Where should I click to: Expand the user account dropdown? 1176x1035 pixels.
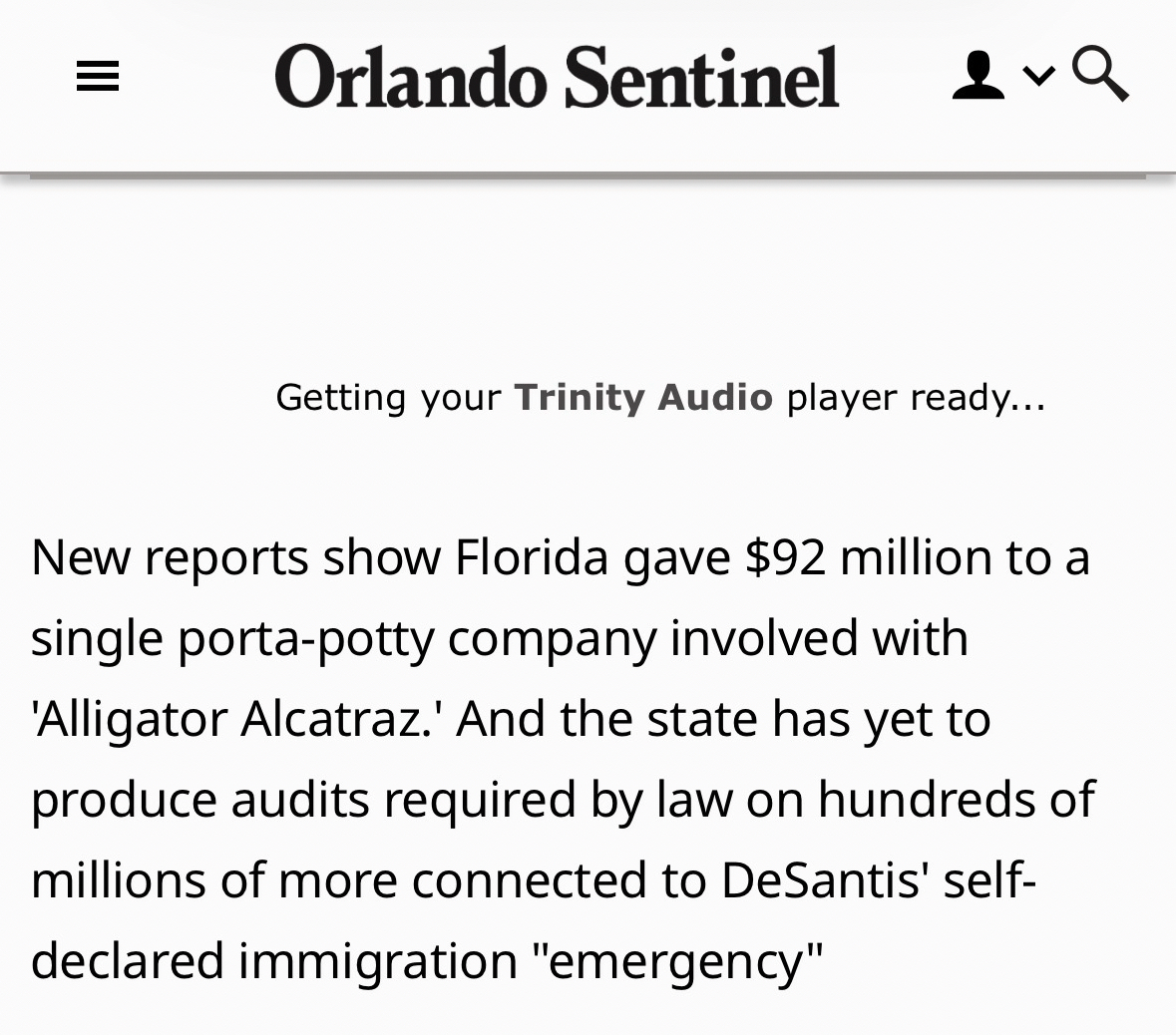[x=1002, y=76]
